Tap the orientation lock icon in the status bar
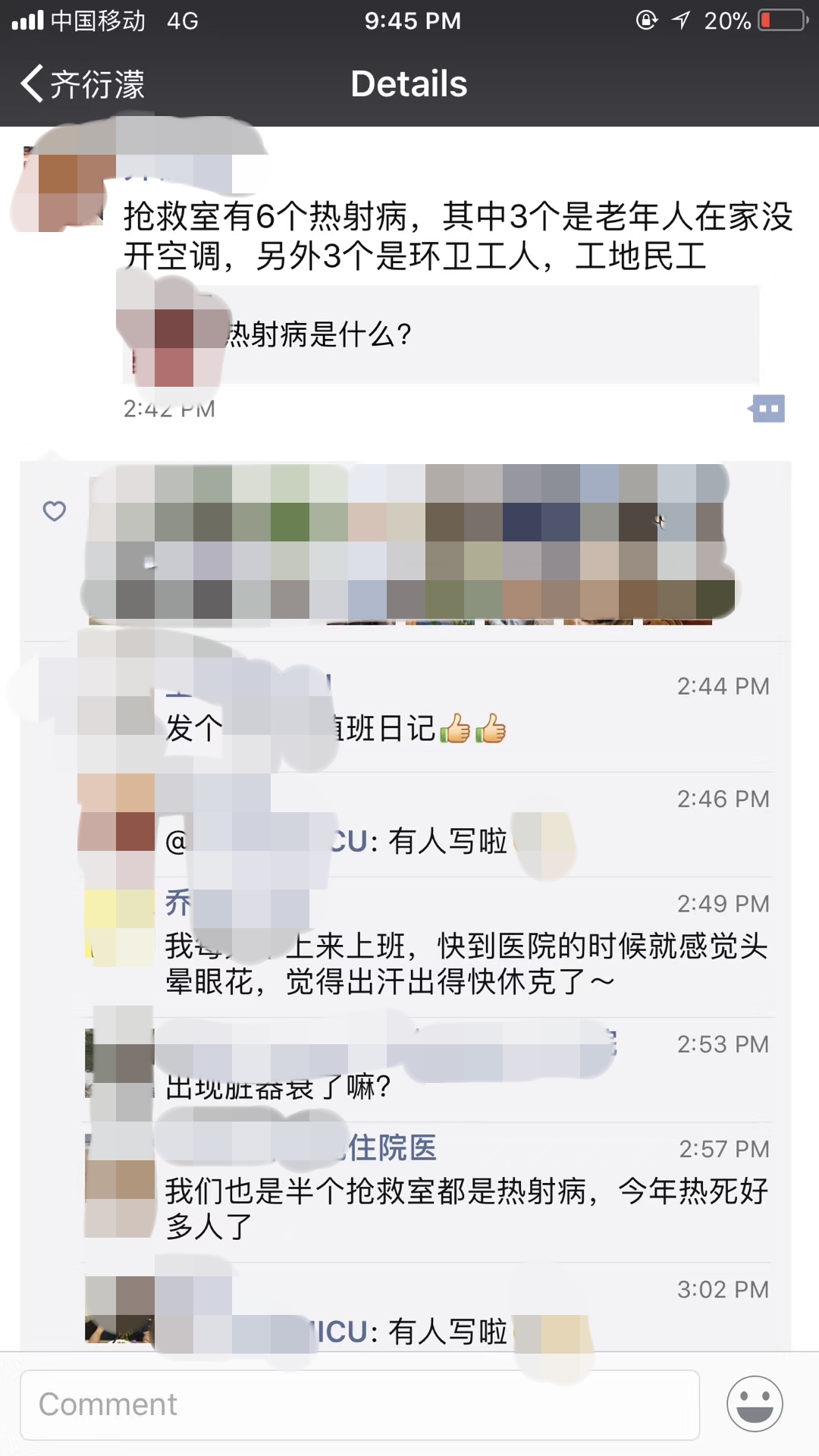Viewport: 819px width, 1456px height. 646,20
